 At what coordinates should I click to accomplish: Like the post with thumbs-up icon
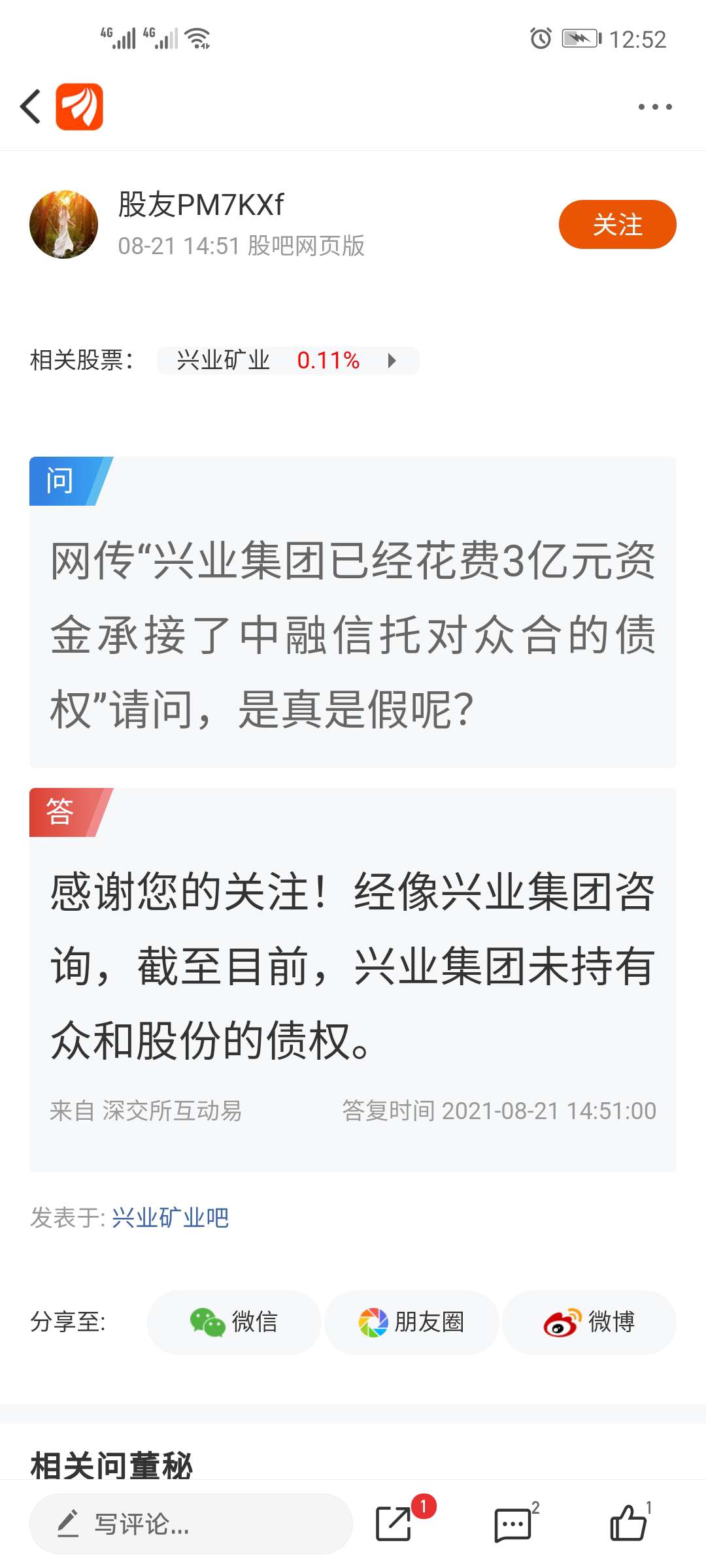(x=628, y=1523)
